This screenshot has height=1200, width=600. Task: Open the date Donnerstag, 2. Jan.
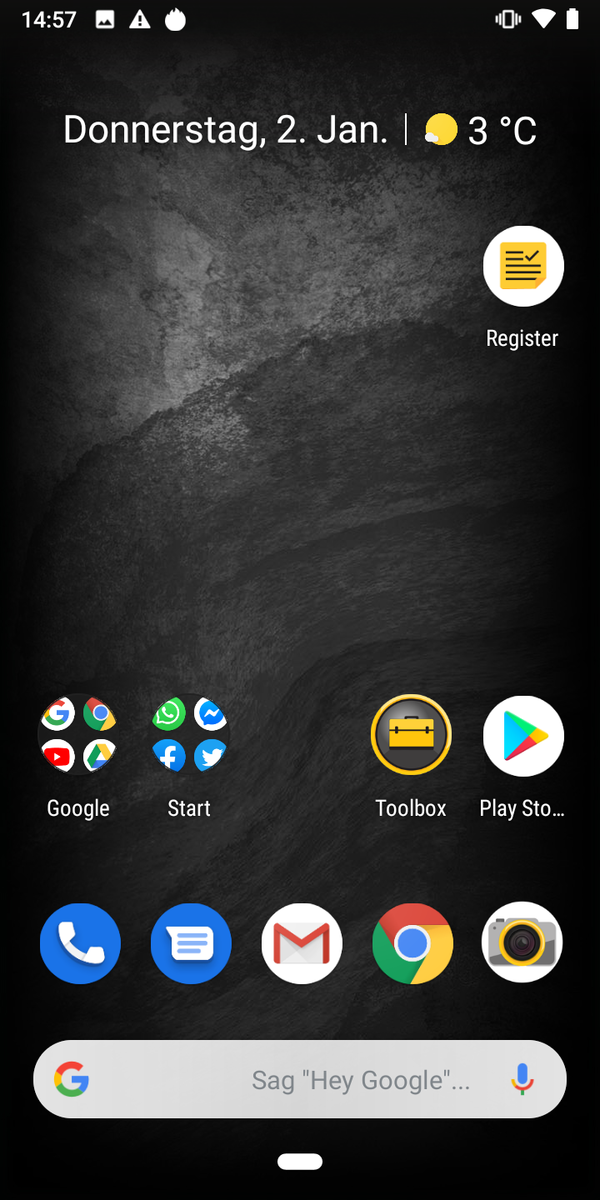[225, 130]
